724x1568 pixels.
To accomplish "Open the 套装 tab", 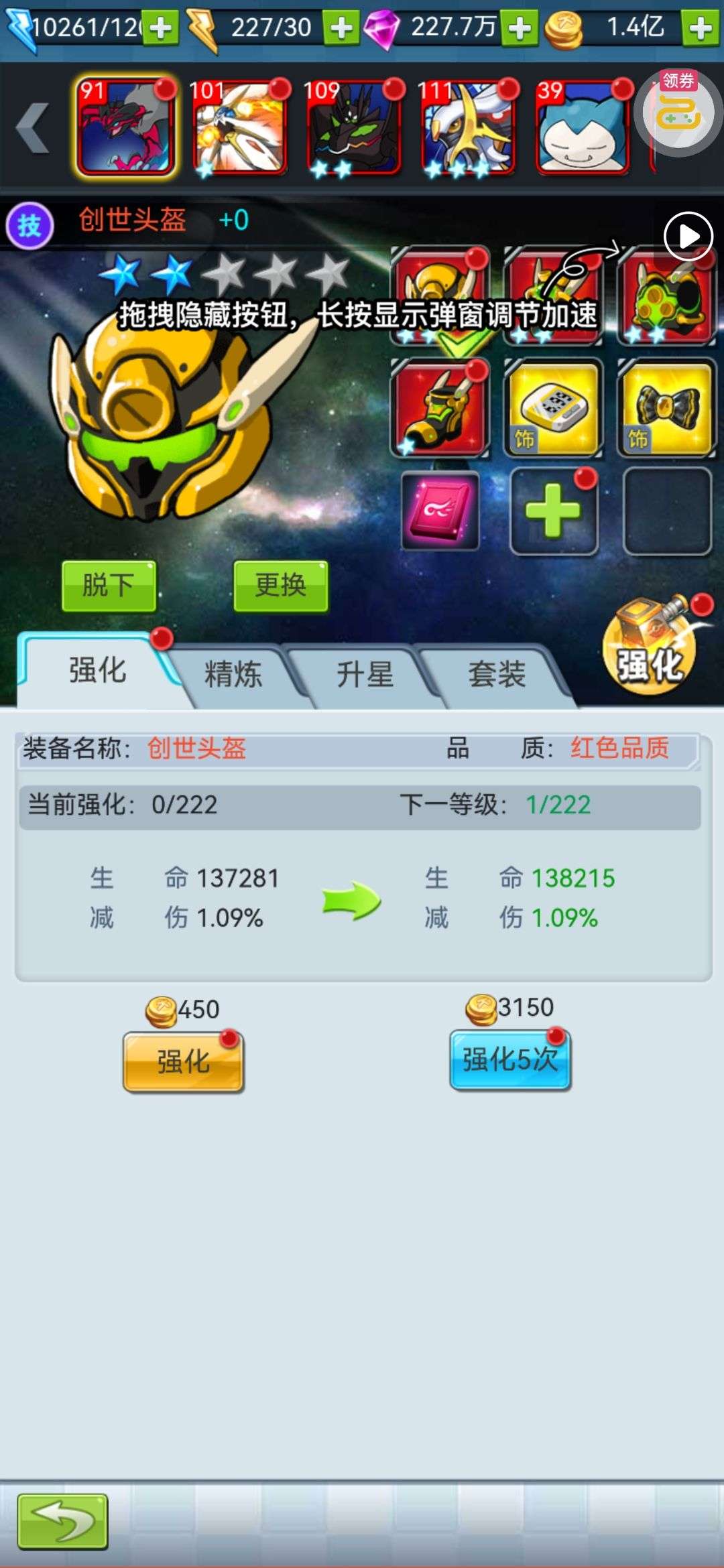I will pyautogui.click(x=497, y=674).
